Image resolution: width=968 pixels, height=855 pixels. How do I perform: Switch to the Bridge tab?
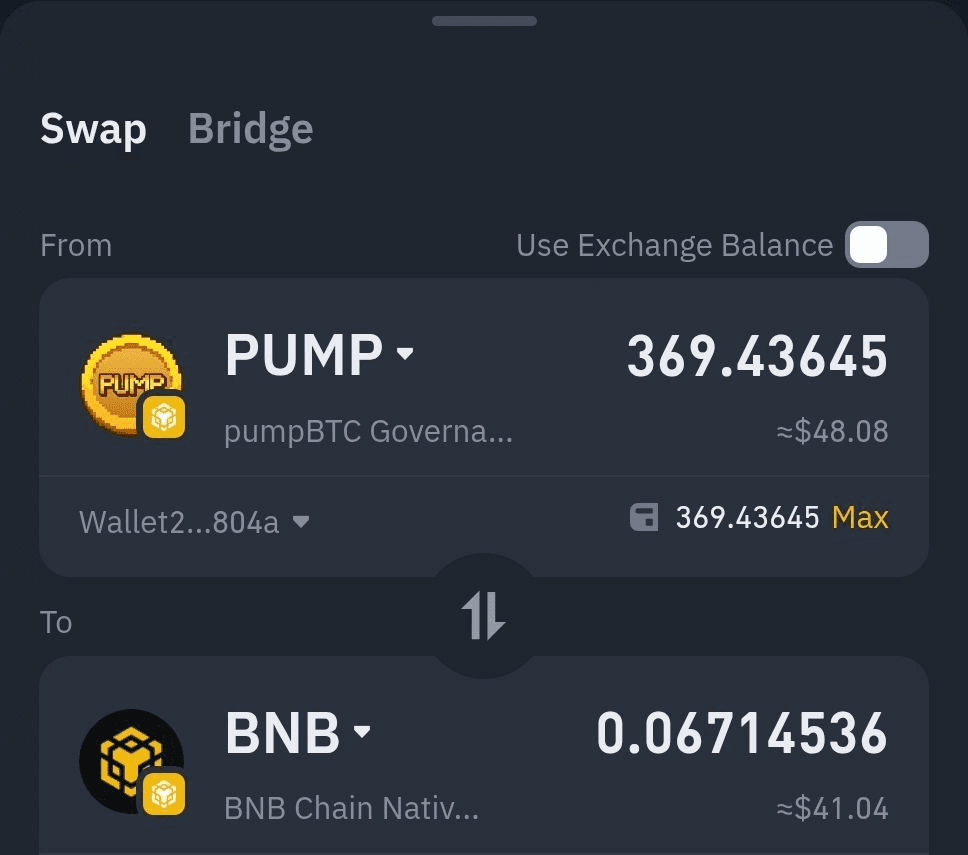[x=250, y=129]
